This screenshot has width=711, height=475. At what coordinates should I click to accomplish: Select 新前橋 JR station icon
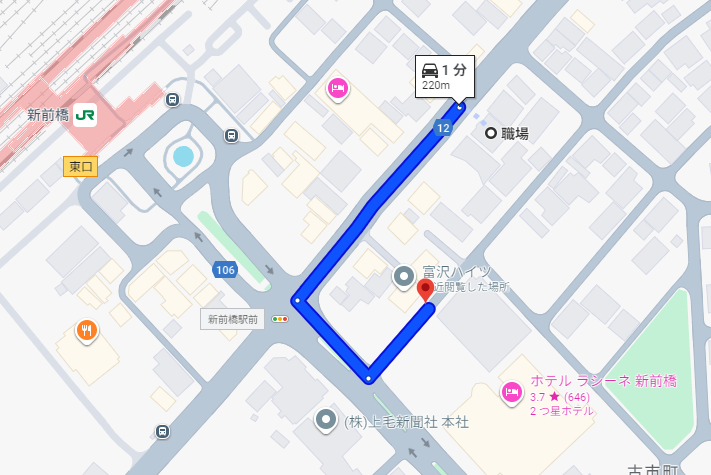point(86,114)
